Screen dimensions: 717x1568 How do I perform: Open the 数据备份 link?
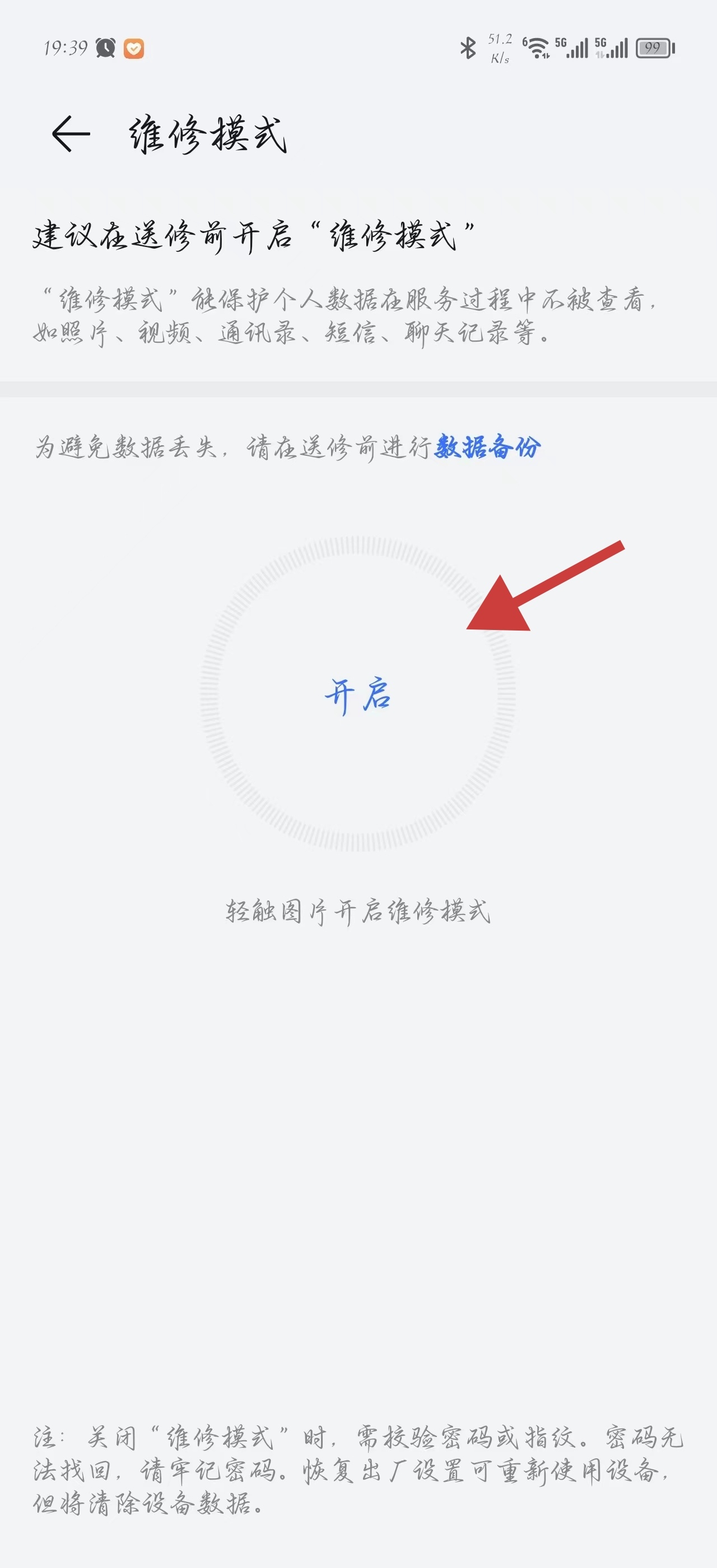pyautogui.click(x=487, y=447)
